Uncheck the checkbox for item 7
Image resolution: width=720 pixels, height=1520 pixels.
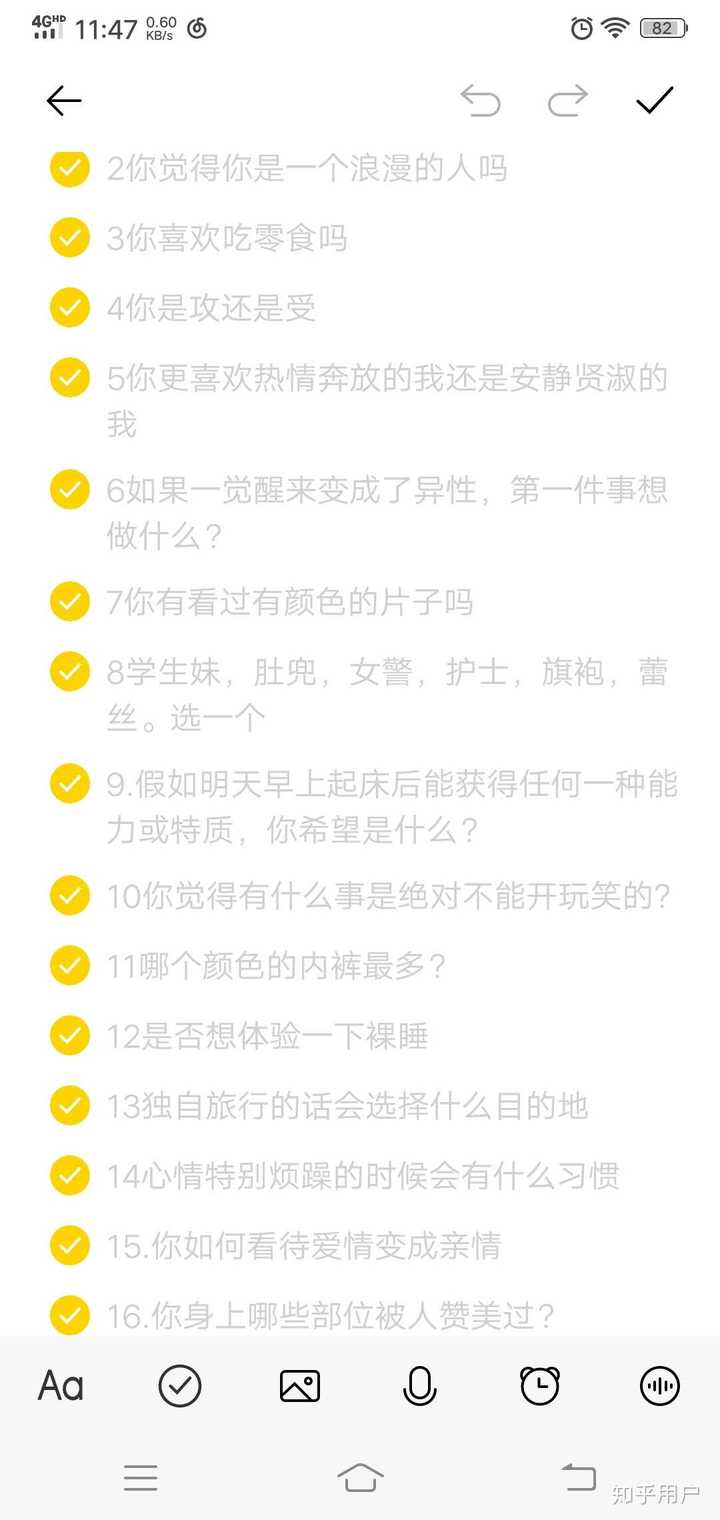(x=68, y=601)
